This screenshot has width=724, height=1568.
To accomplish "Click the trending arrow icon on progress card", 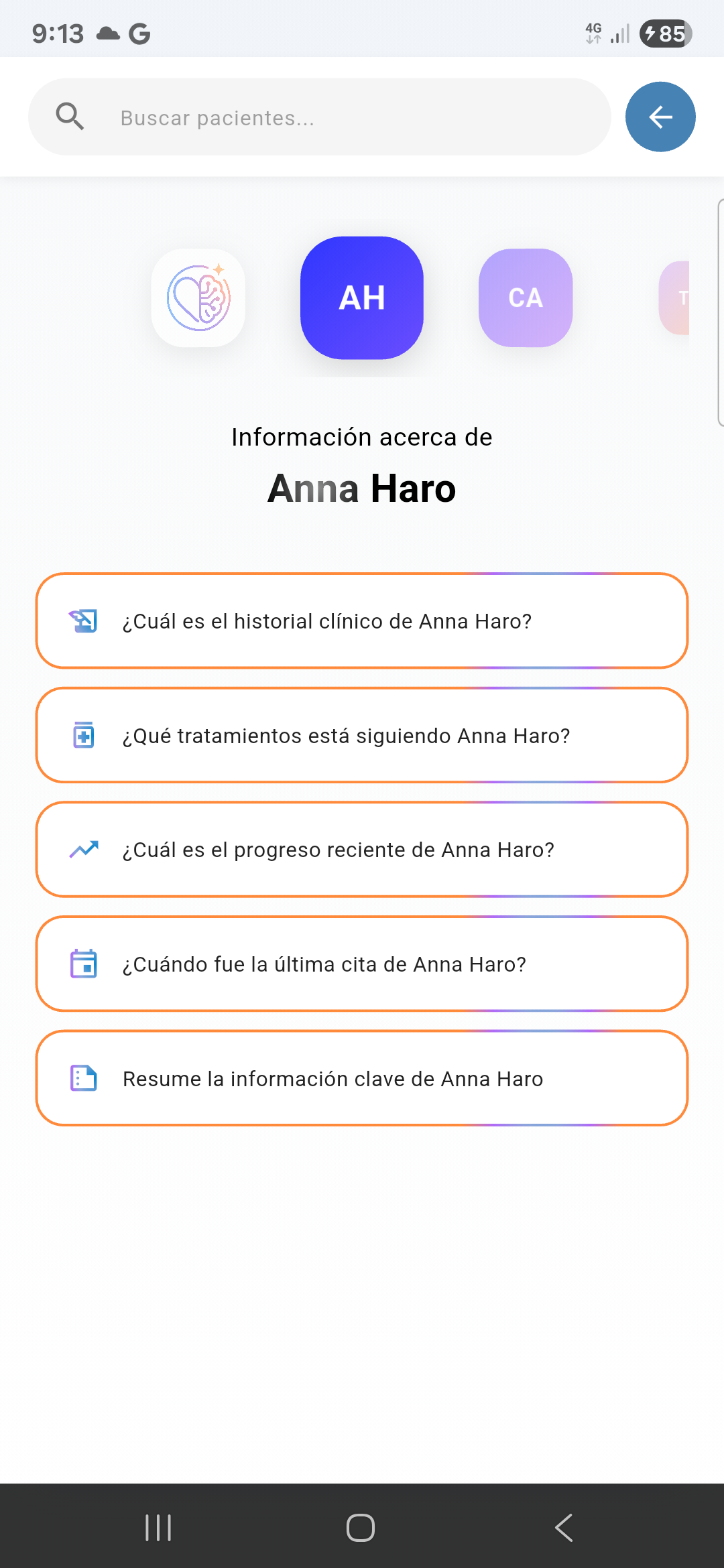I will tap(83, 849).
